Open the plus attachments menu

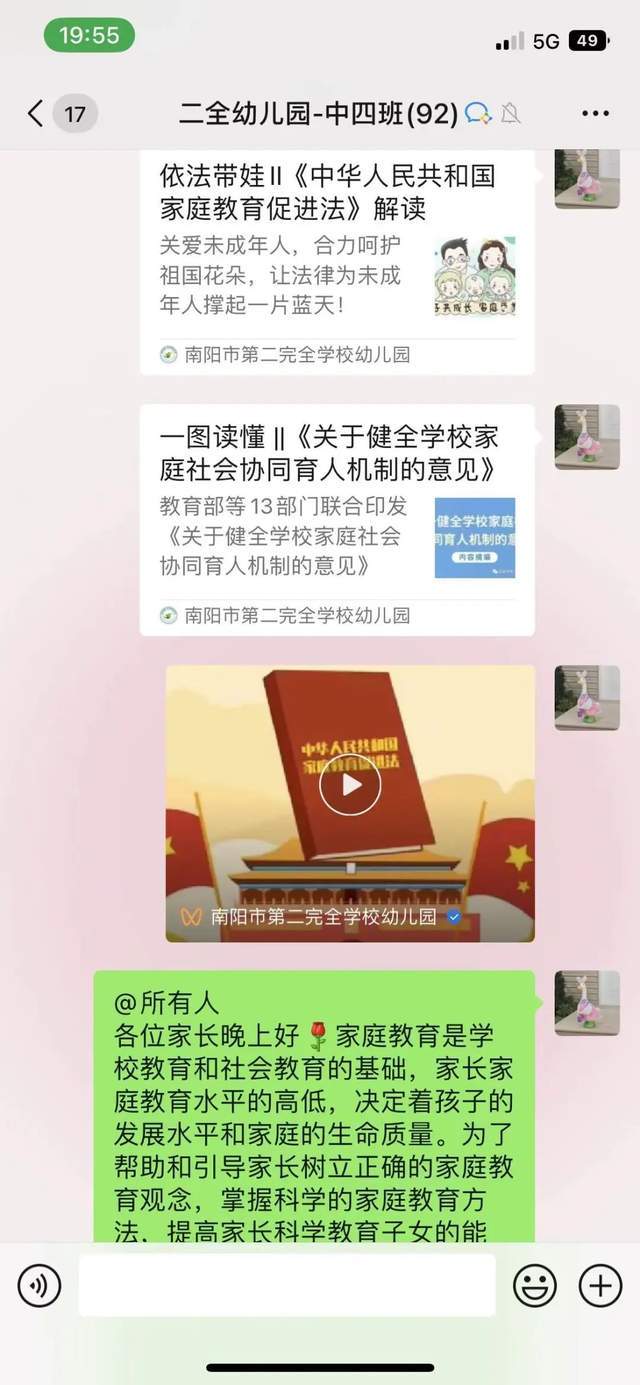click(x=601, y=1285)
